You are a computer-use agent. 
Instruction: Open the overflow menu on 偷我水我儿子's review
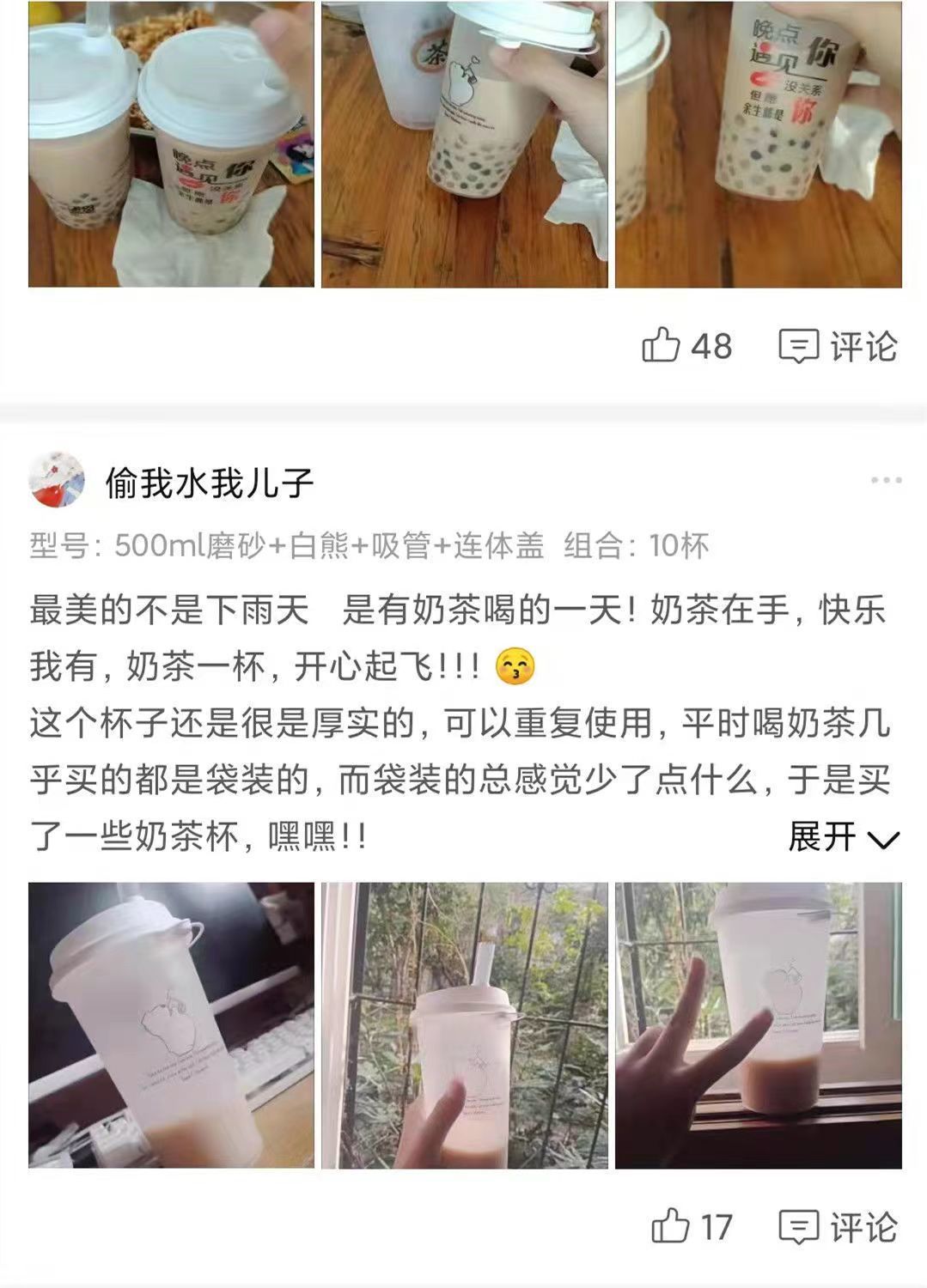886,481
